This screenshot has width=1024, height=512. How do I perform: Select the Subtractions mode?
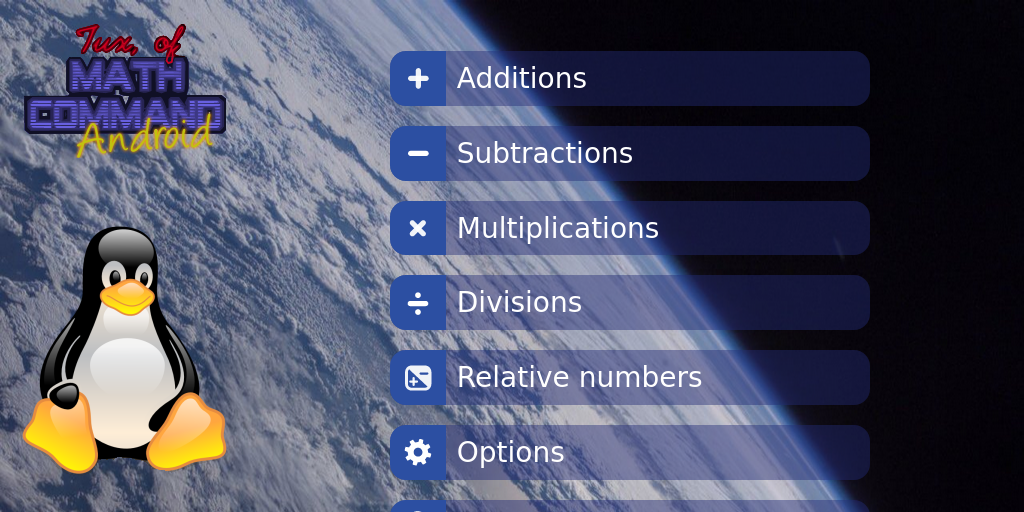[x=629, y=154]
